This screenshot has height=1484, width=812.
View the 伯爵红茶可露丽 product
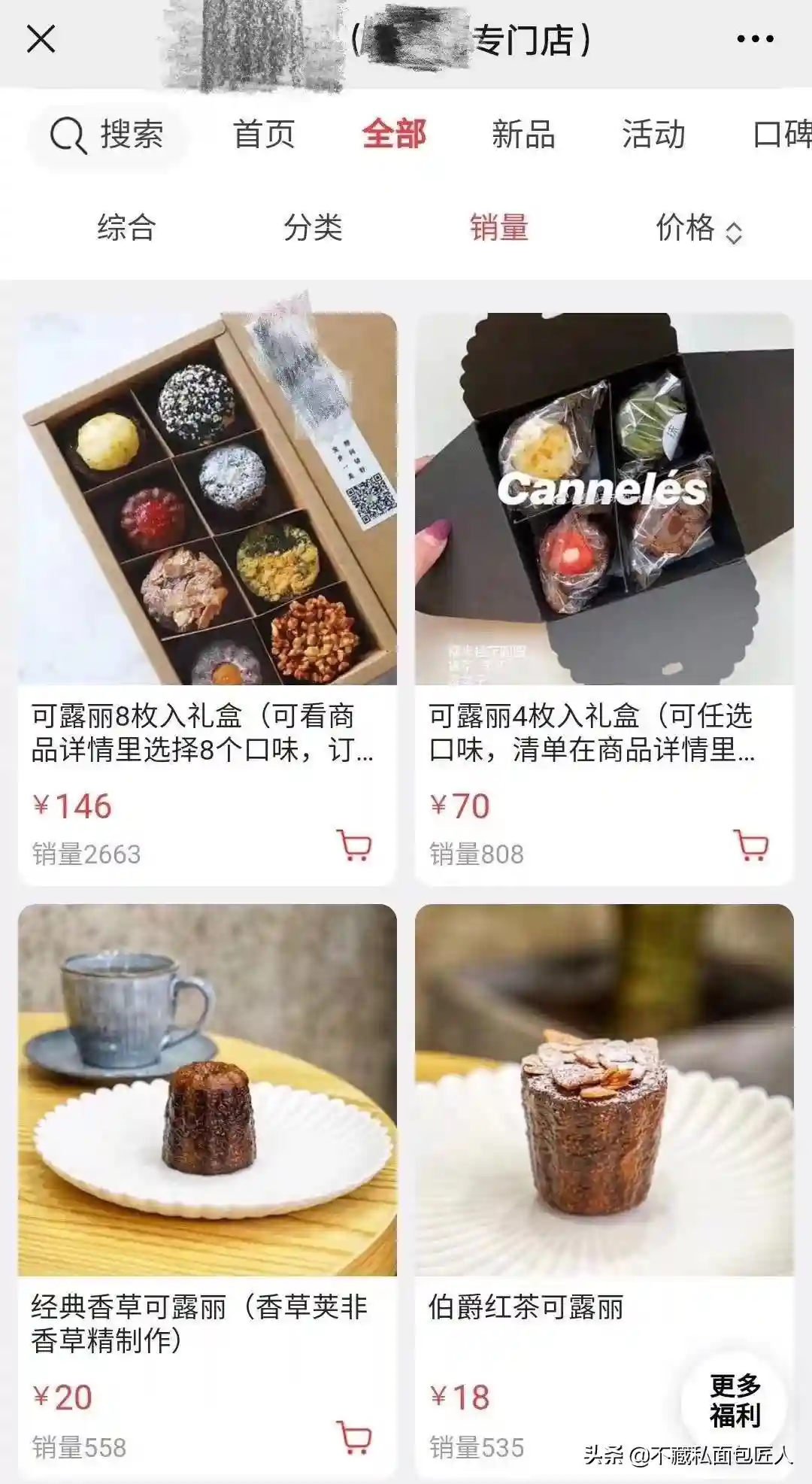point(604,1089)
